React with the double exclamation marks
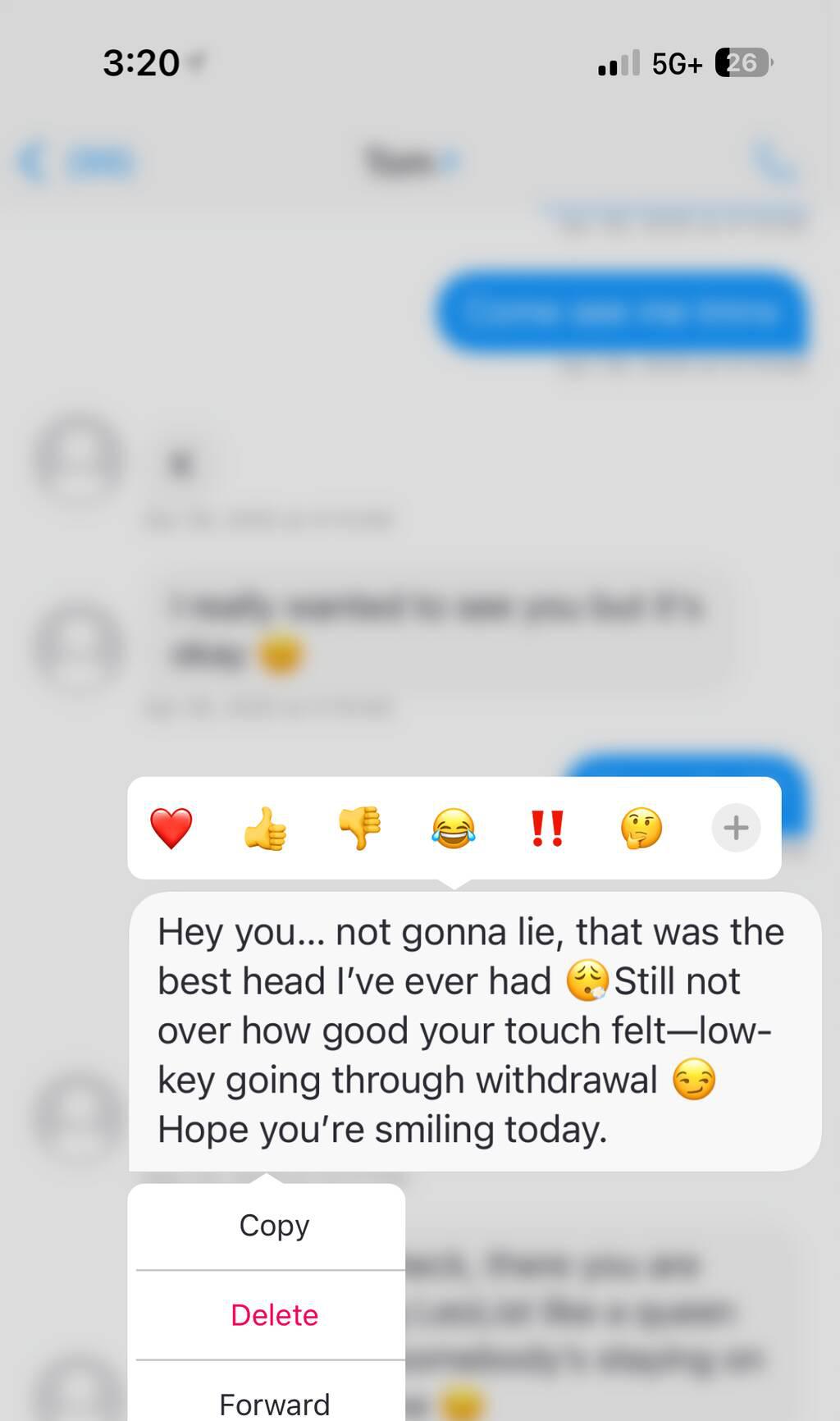The image size is (840, 1421). [x=547, y=828]
